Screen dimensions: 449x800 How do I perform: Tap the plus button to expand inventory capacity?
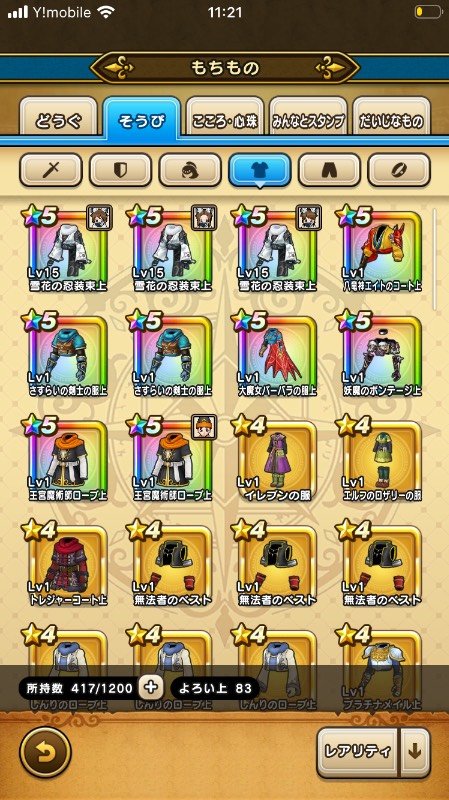click(x=151, y=688)
